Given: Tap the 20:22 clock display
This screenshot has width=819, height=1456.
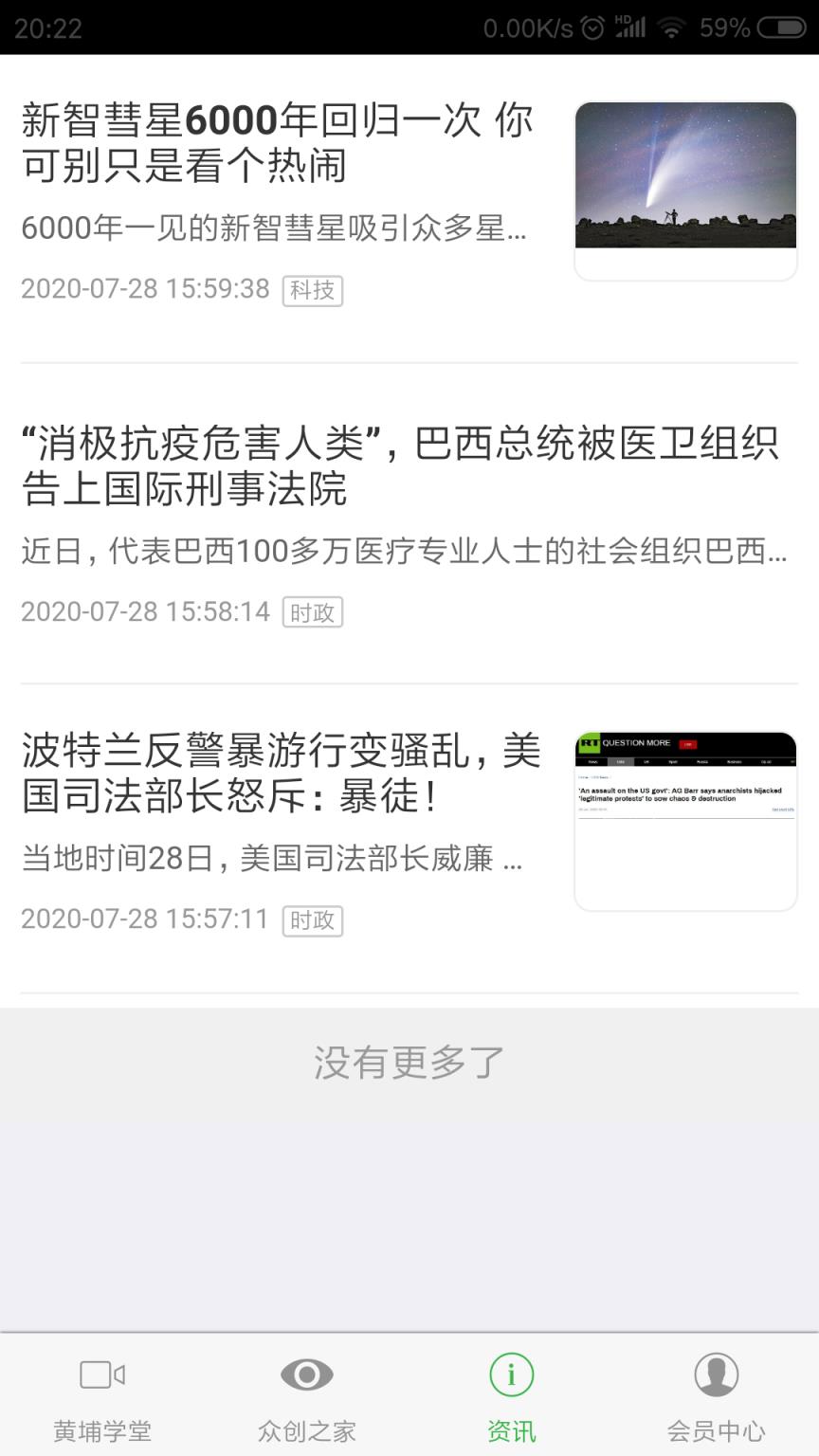Looking at the screenshot, I should (47, 27).
